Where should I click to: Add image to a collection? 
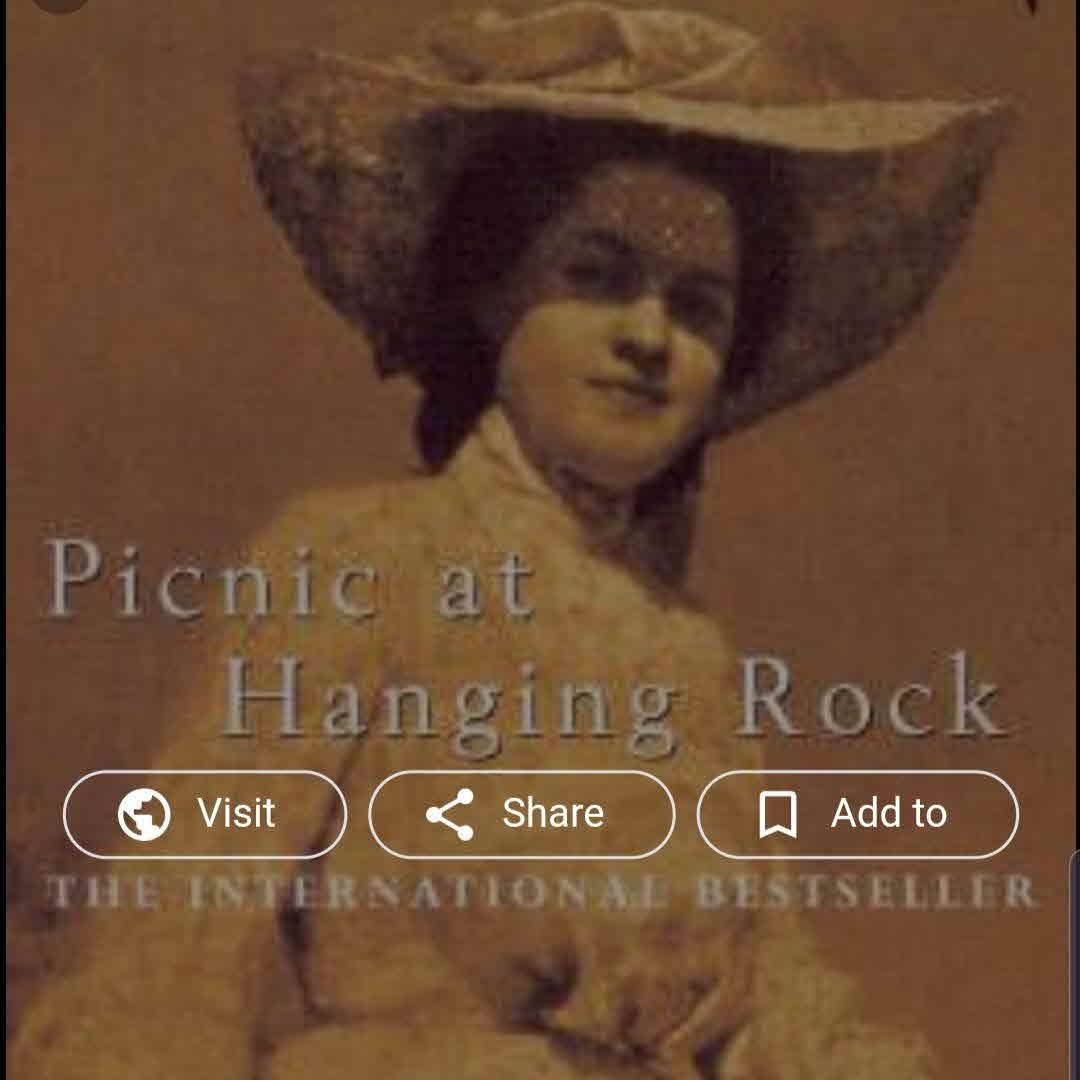857,814
